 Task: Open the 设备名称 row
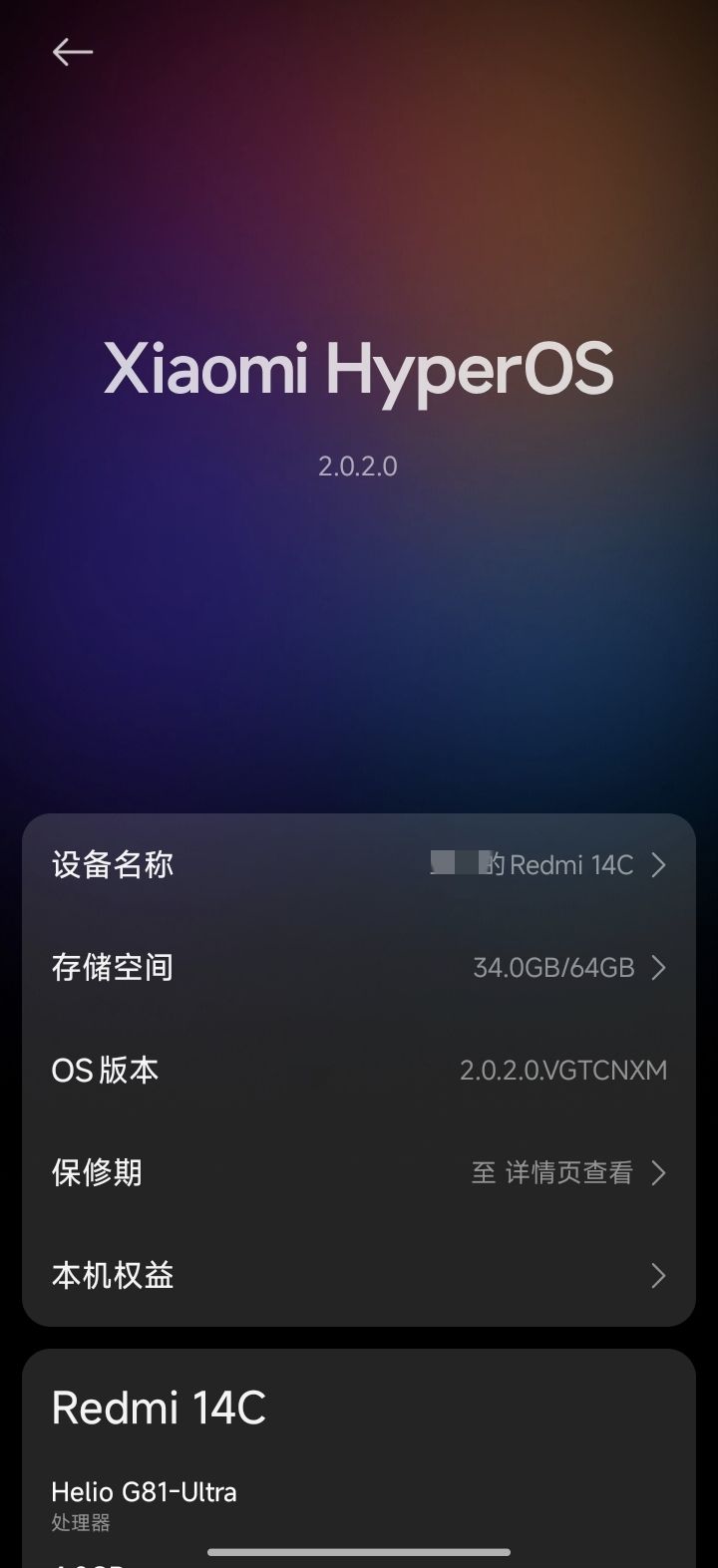click(359, 864)
